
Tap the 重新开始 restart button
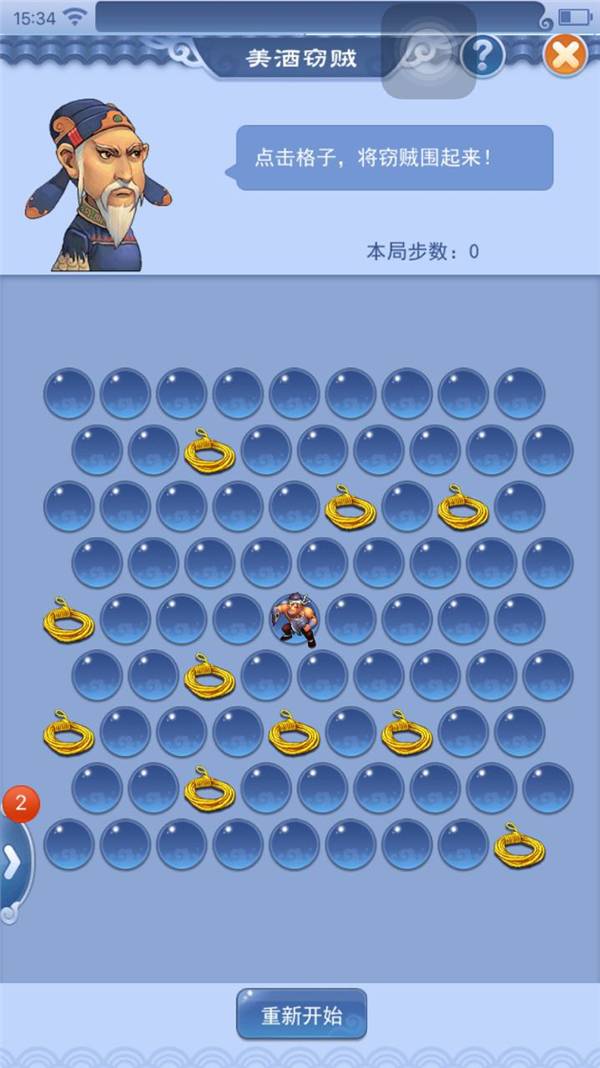pyautogui.click(x=302, y=1014)
